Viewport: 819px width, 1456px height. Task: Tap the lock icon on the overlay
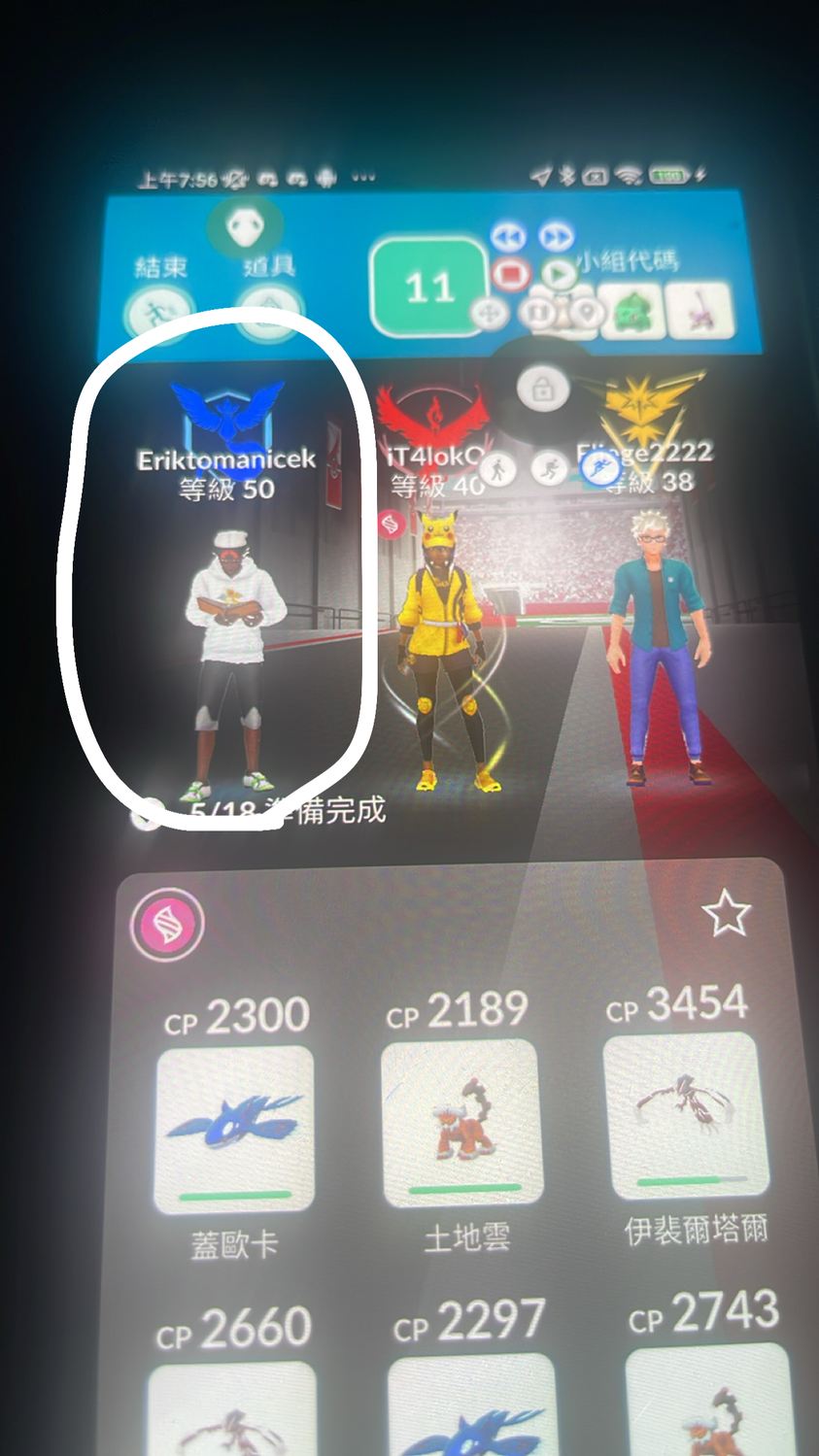pos(542,389)
